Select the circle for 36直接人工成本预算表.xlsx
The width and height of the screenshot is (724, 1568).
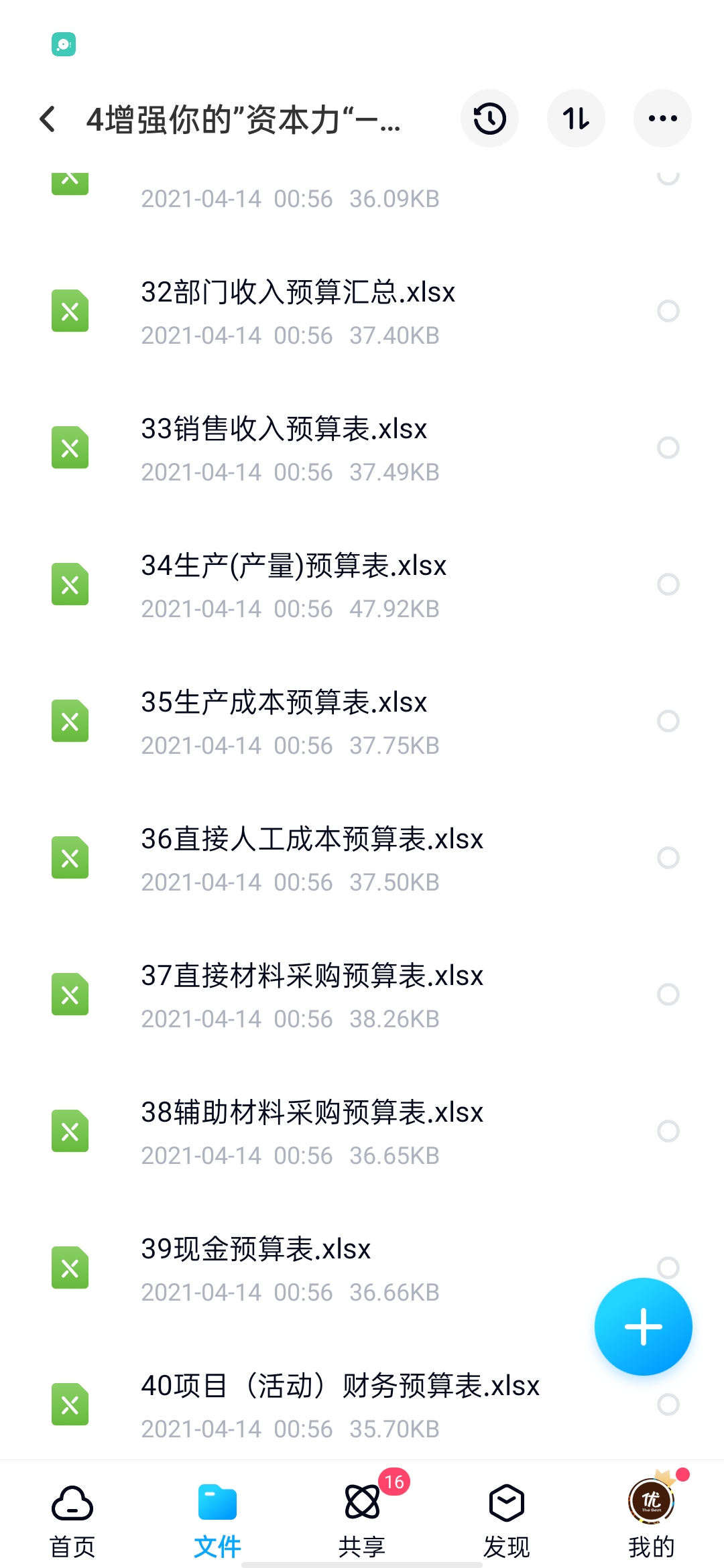pos(668,858)
